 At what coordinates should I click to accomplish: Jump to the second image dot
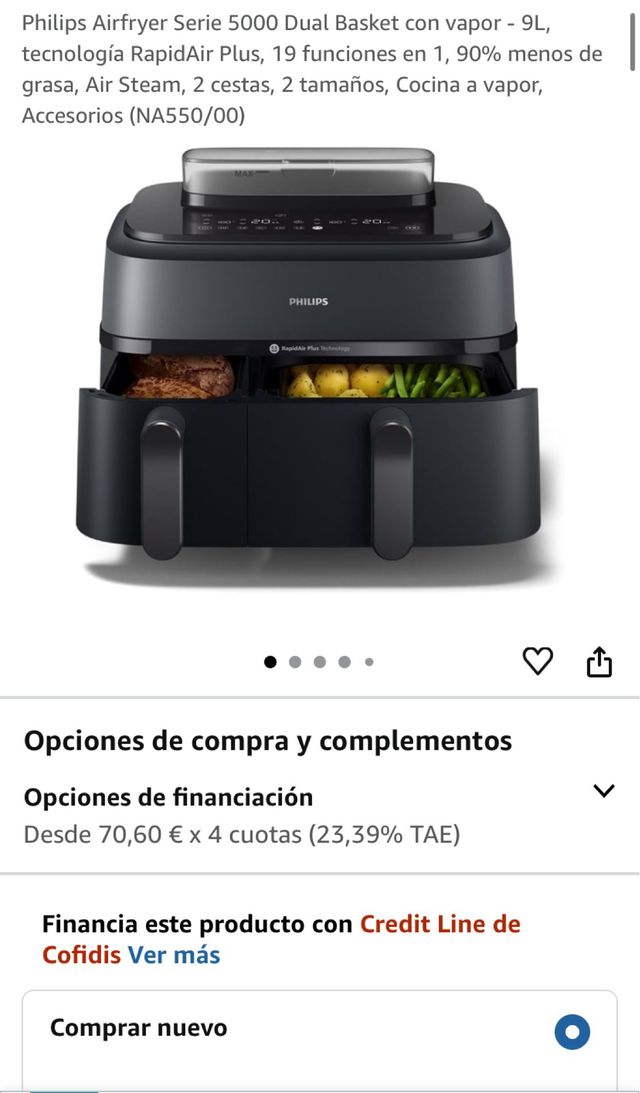pyautogui.click(x=295, y=662)
